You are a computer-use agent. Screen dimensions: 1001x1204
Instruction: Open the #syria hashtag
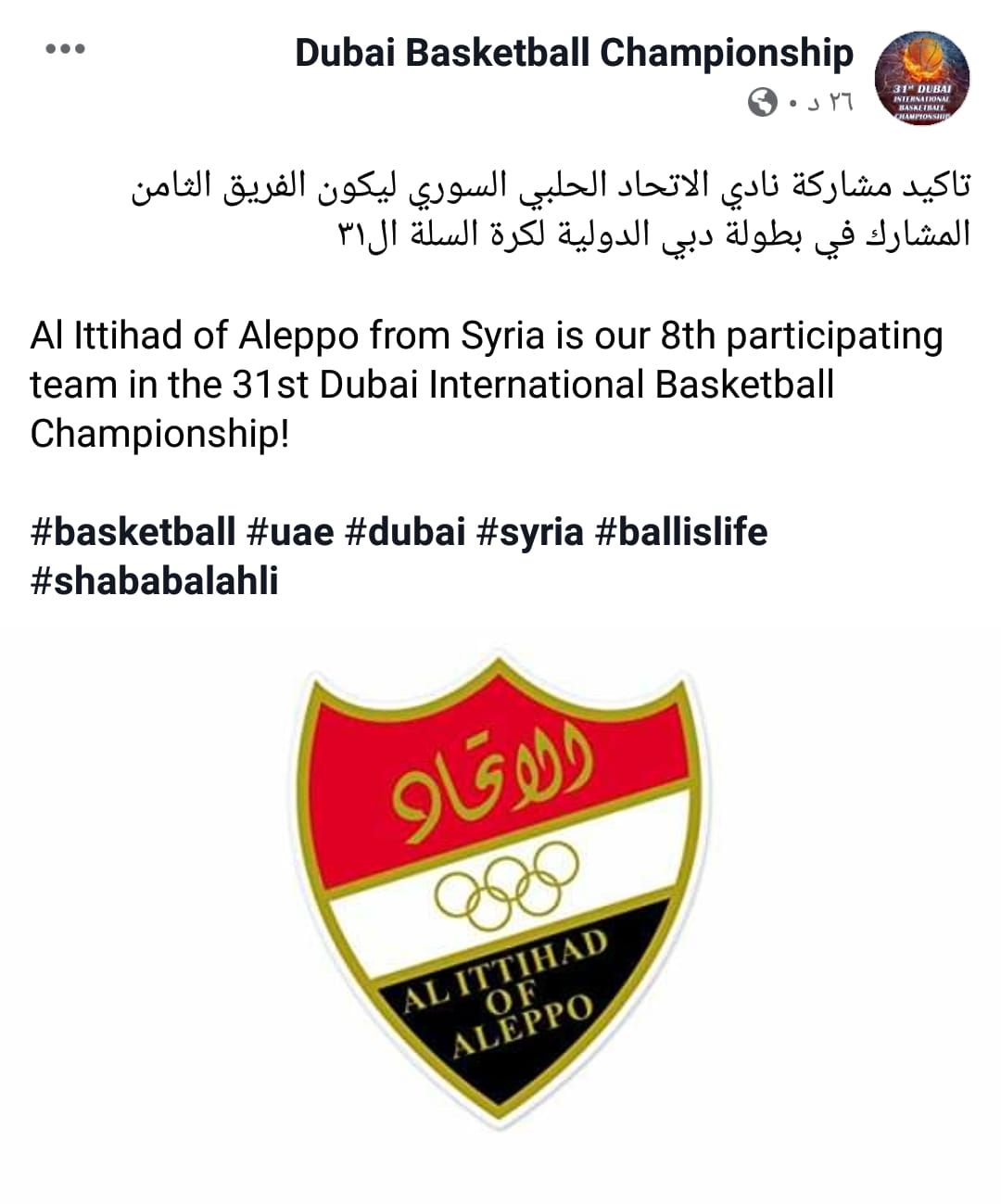529,533
